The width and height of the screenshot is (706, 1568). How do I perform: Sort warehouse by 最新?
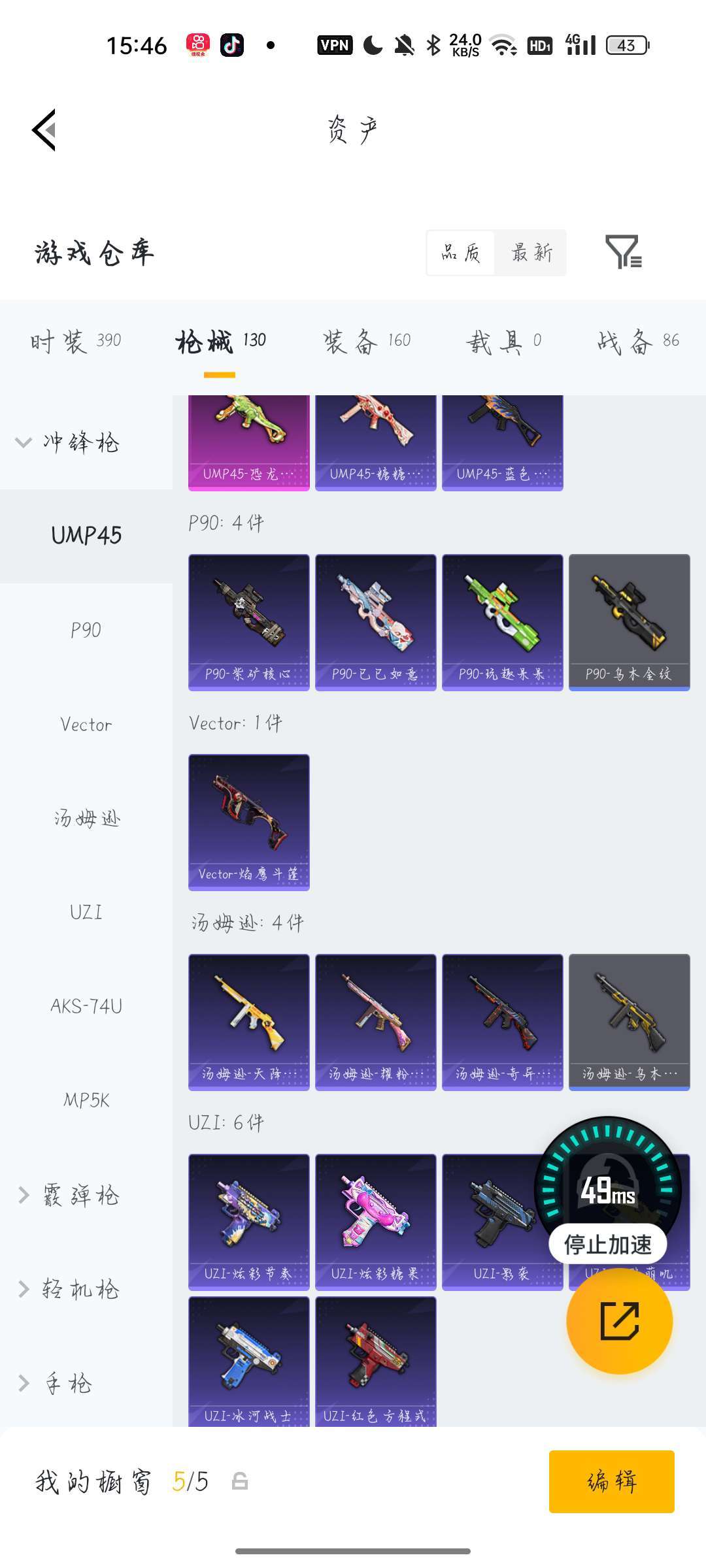coord(531,253)
